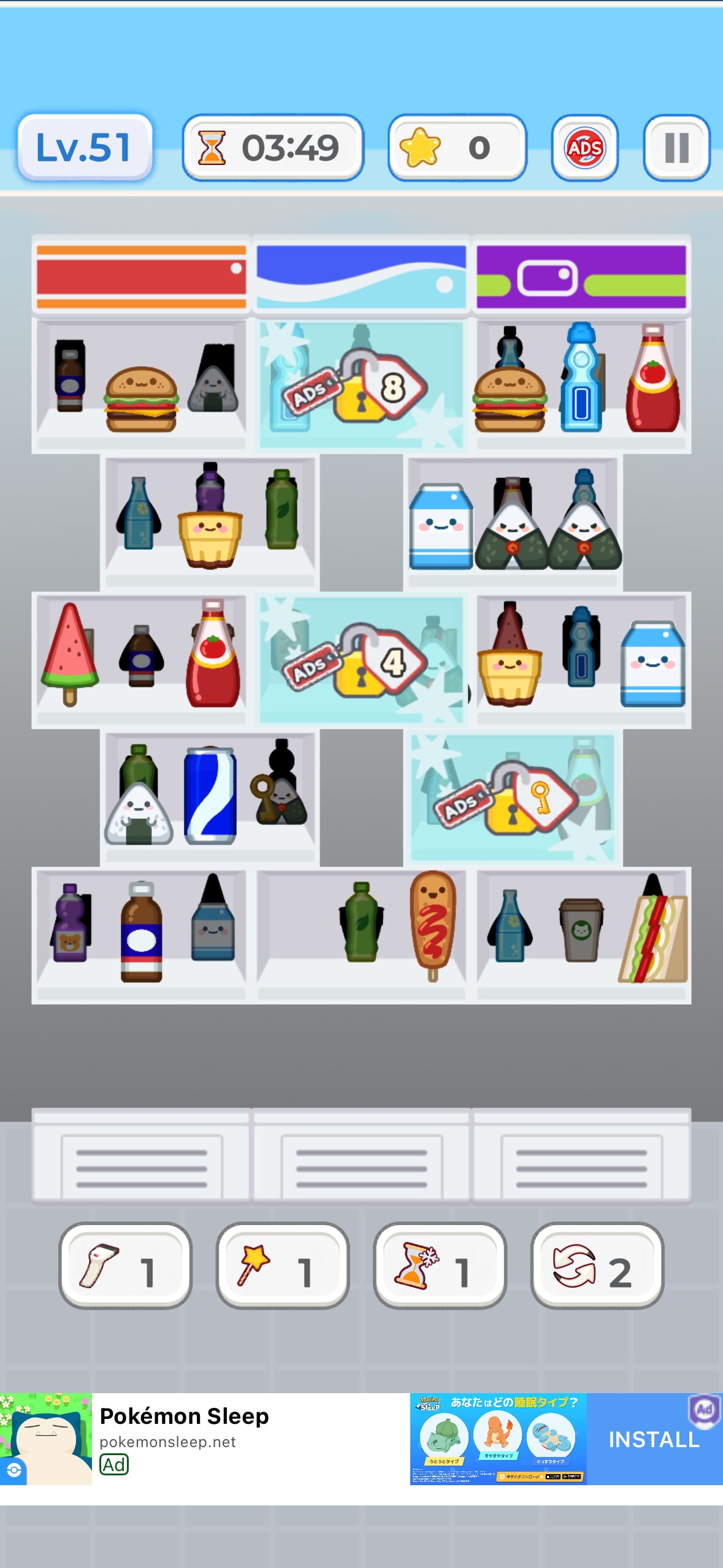Use the shuffle booster
Viewport: 723px width, 1568px height.
click(596, 1265)
